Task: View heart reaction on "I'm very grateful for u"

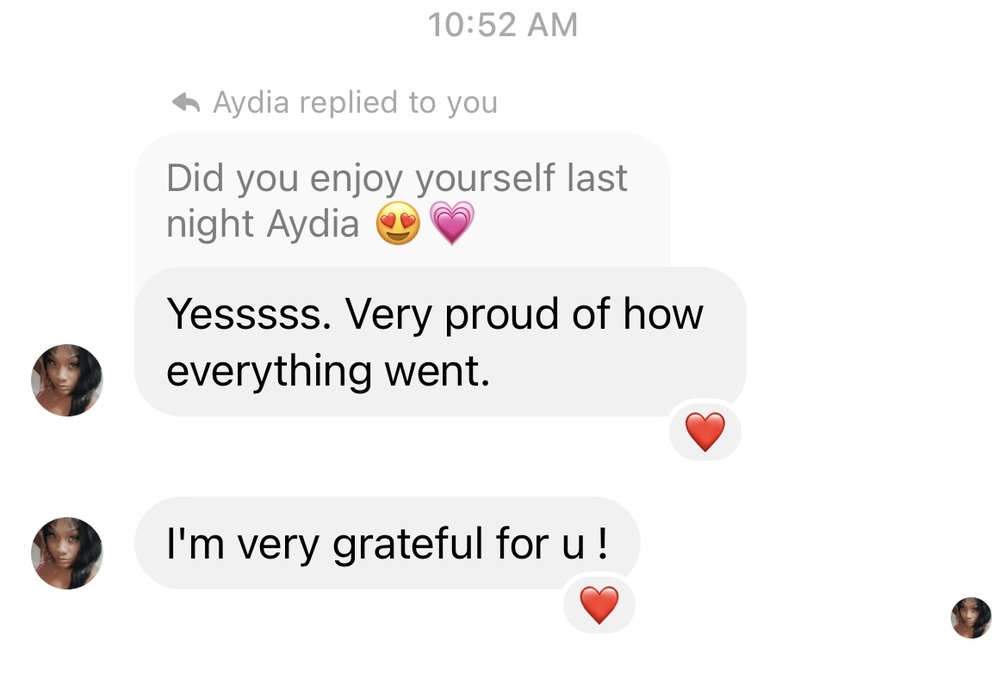Action: (599, 605)
